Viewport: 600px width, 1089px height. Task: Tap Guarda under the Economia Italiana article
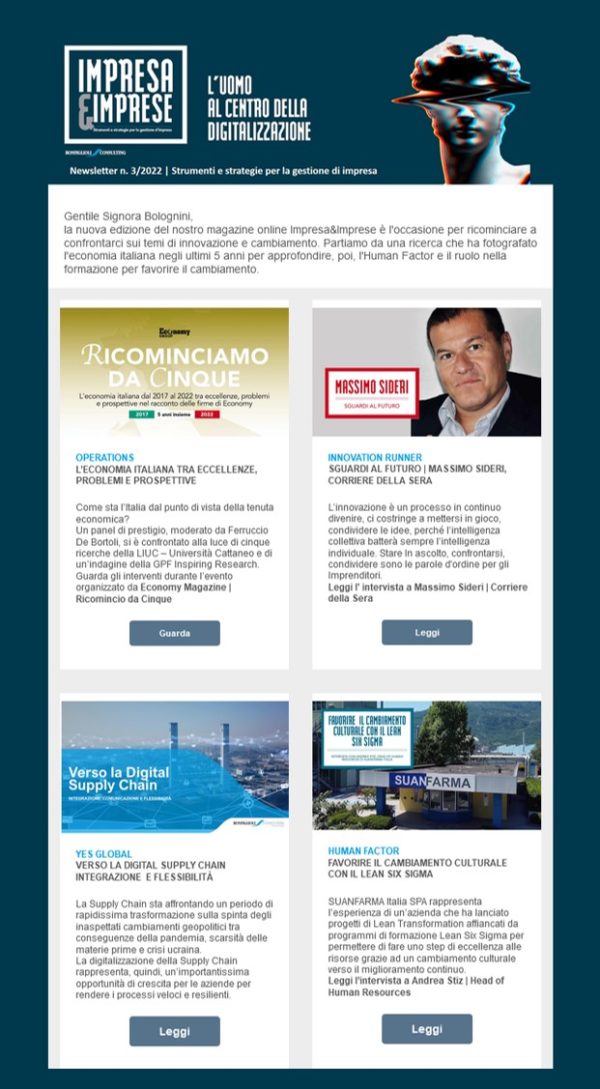[174, 633]
